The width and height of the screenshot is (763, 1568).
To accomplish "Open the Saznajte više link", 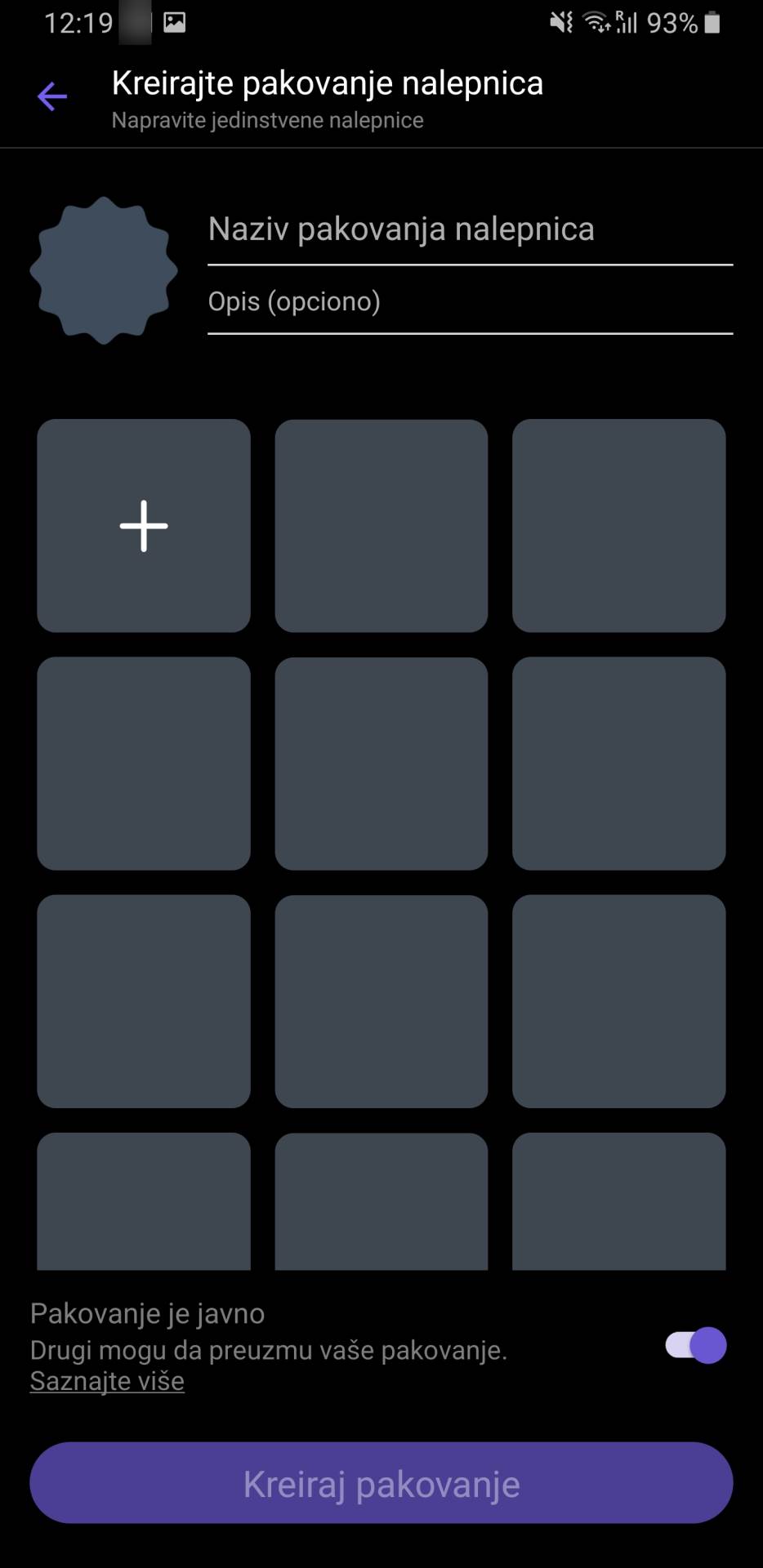I will 107,1381.
